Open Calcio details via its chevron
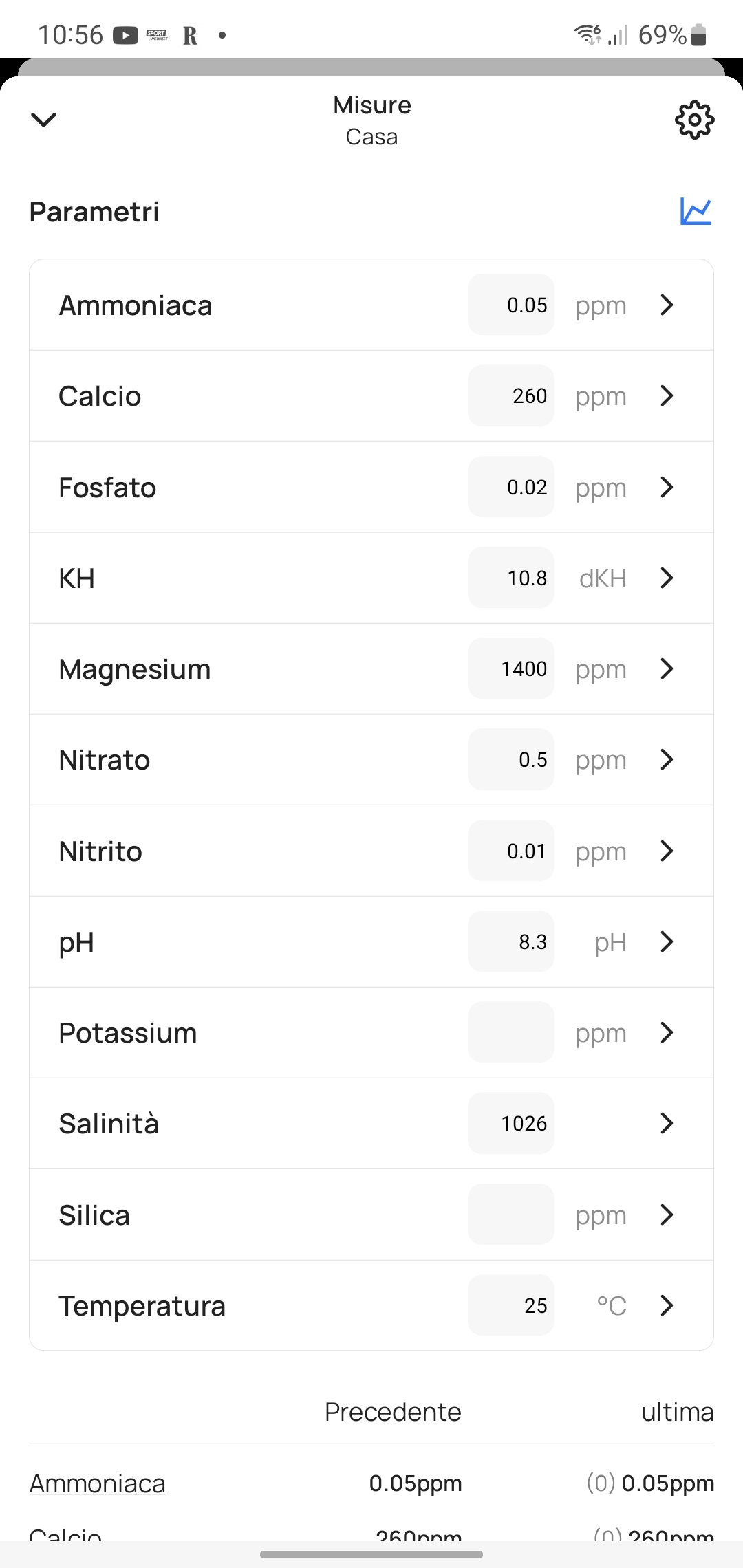This screenshot has width=743, height=1568. (x=667, y=395)
